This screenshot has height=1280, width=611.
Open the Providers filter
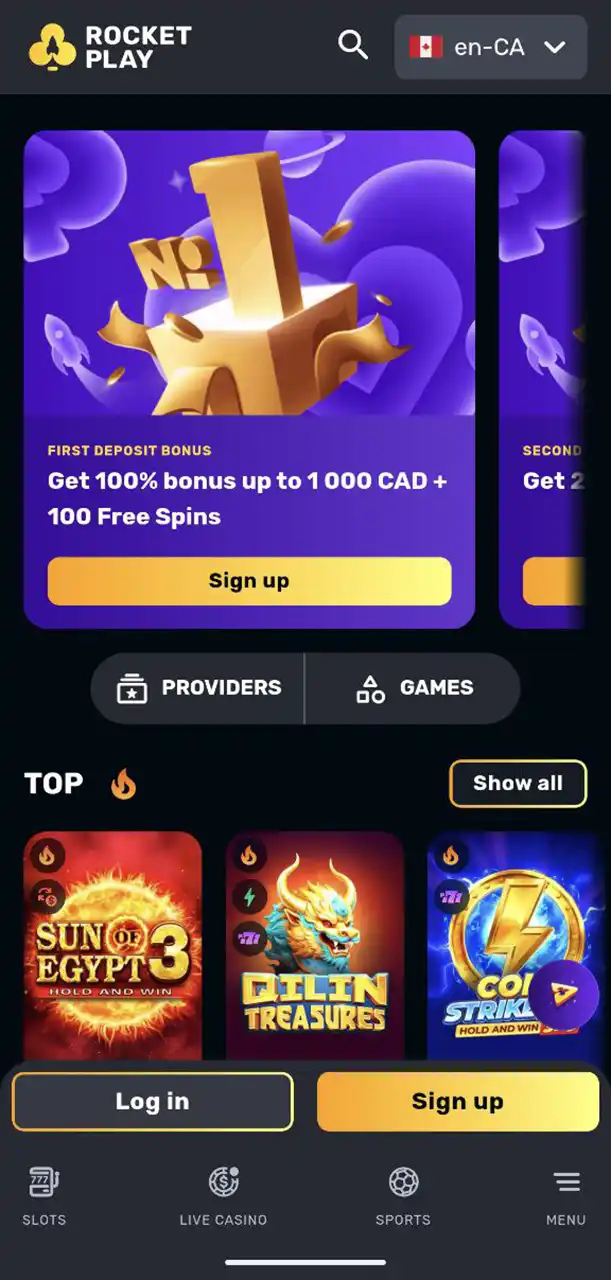[x=199, y=688]
